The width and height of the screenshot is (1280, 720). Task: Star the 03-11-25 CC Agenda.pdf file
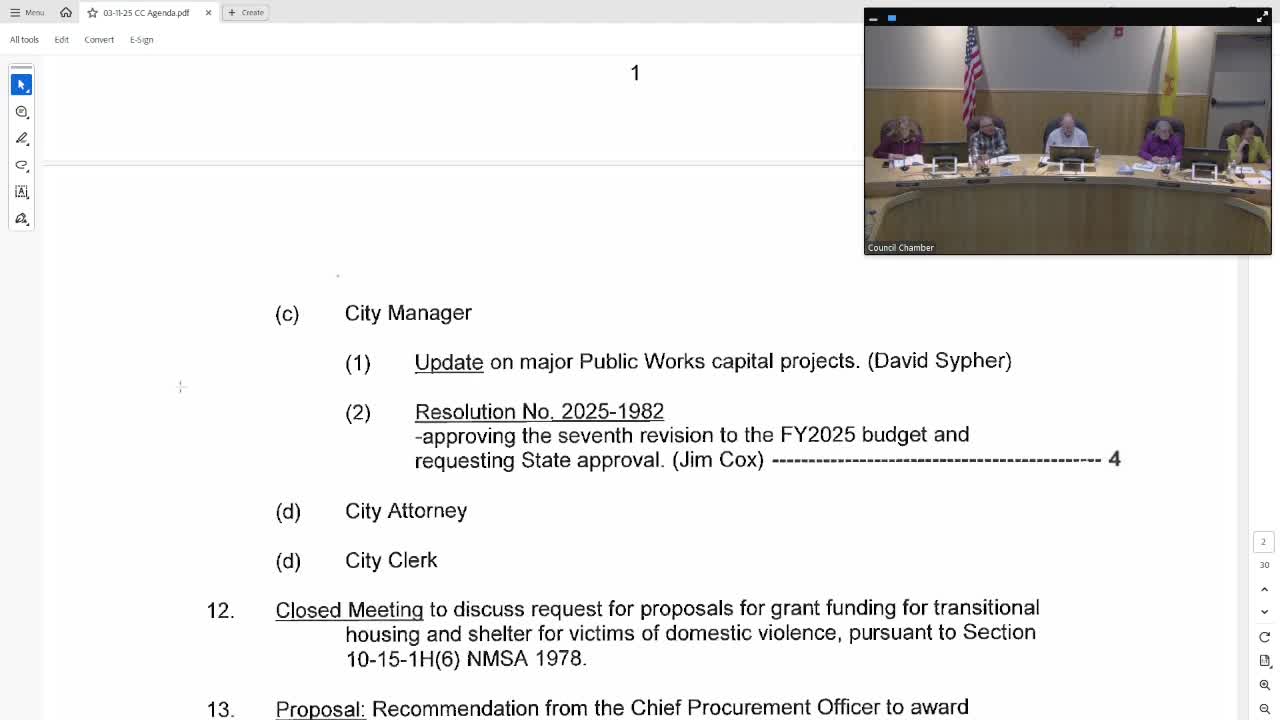click(92, 12)
